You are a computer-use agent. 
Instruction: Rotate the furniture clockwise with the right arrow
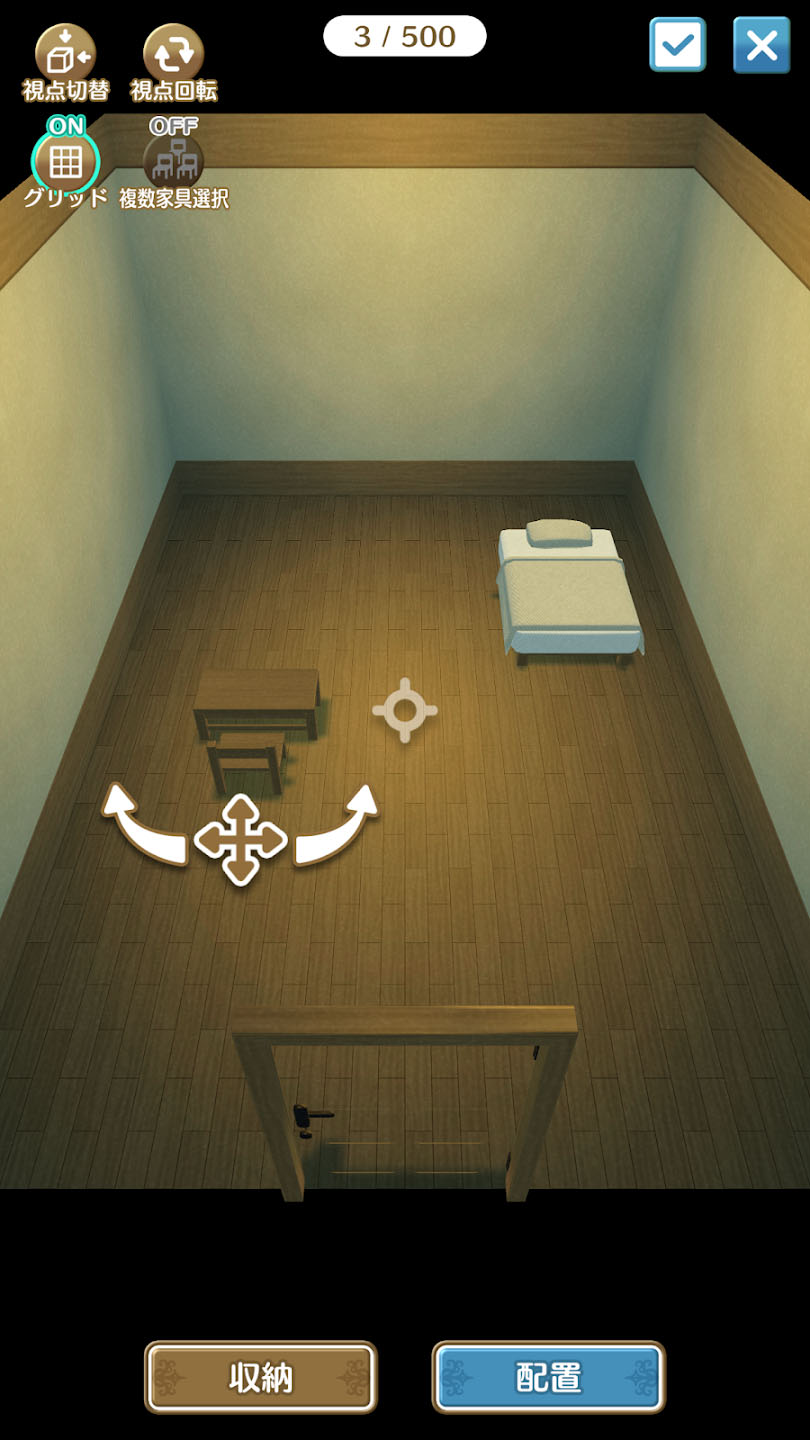pos(337,823)
